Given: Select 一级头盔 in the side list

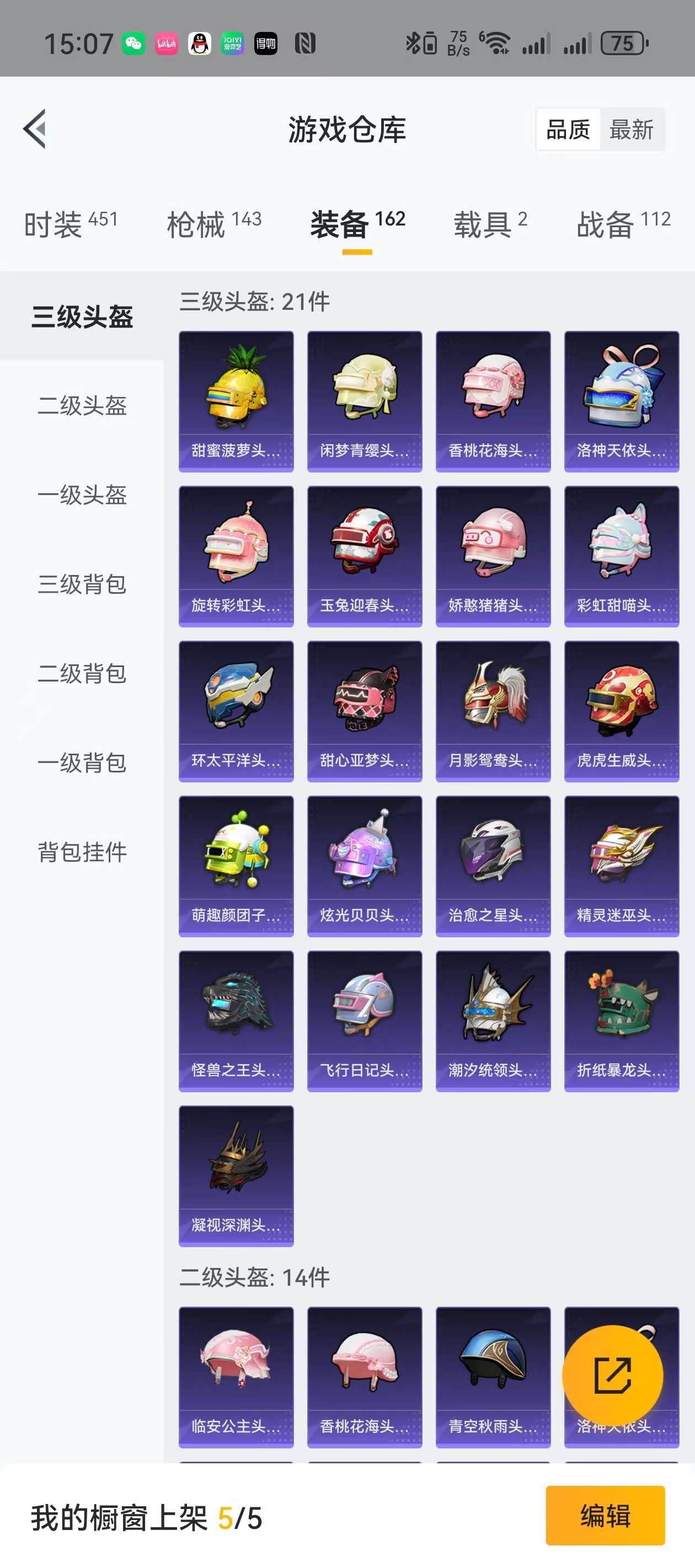Looking at the screenshot, I should [82, 495].
